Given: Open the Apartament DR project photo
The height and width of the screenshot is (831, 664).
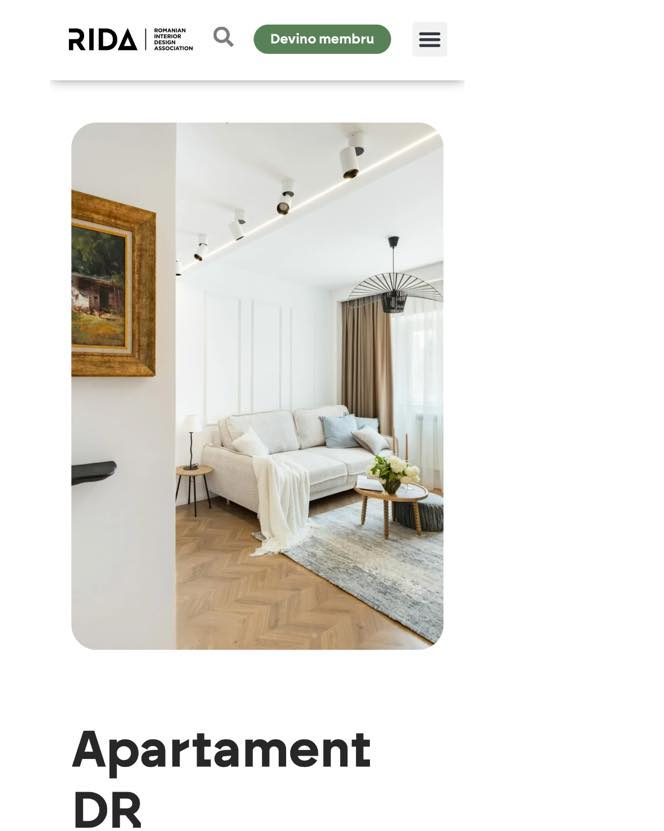Looking at the screenshot, I should click(257, 386).
